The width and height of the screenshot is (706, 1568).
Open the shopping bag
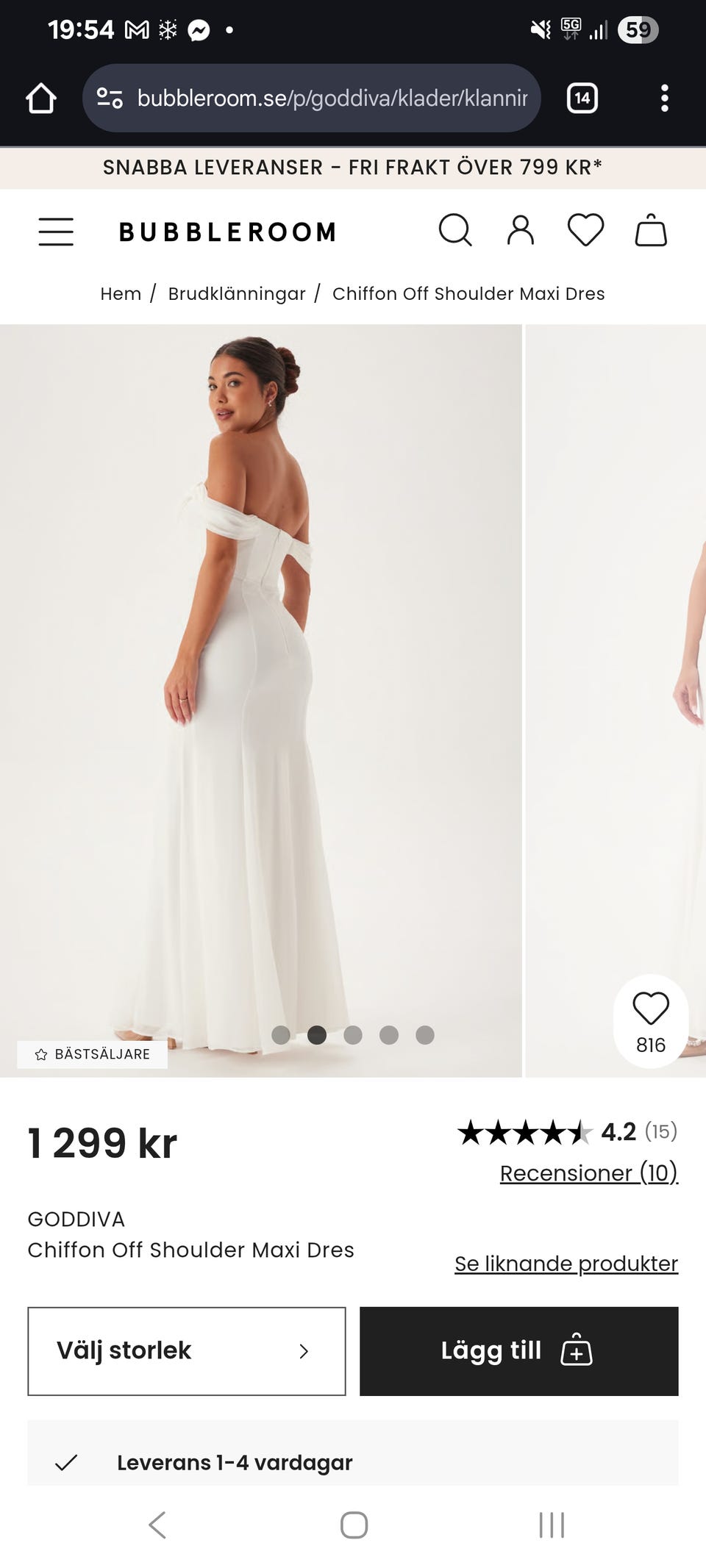[651, 230]
